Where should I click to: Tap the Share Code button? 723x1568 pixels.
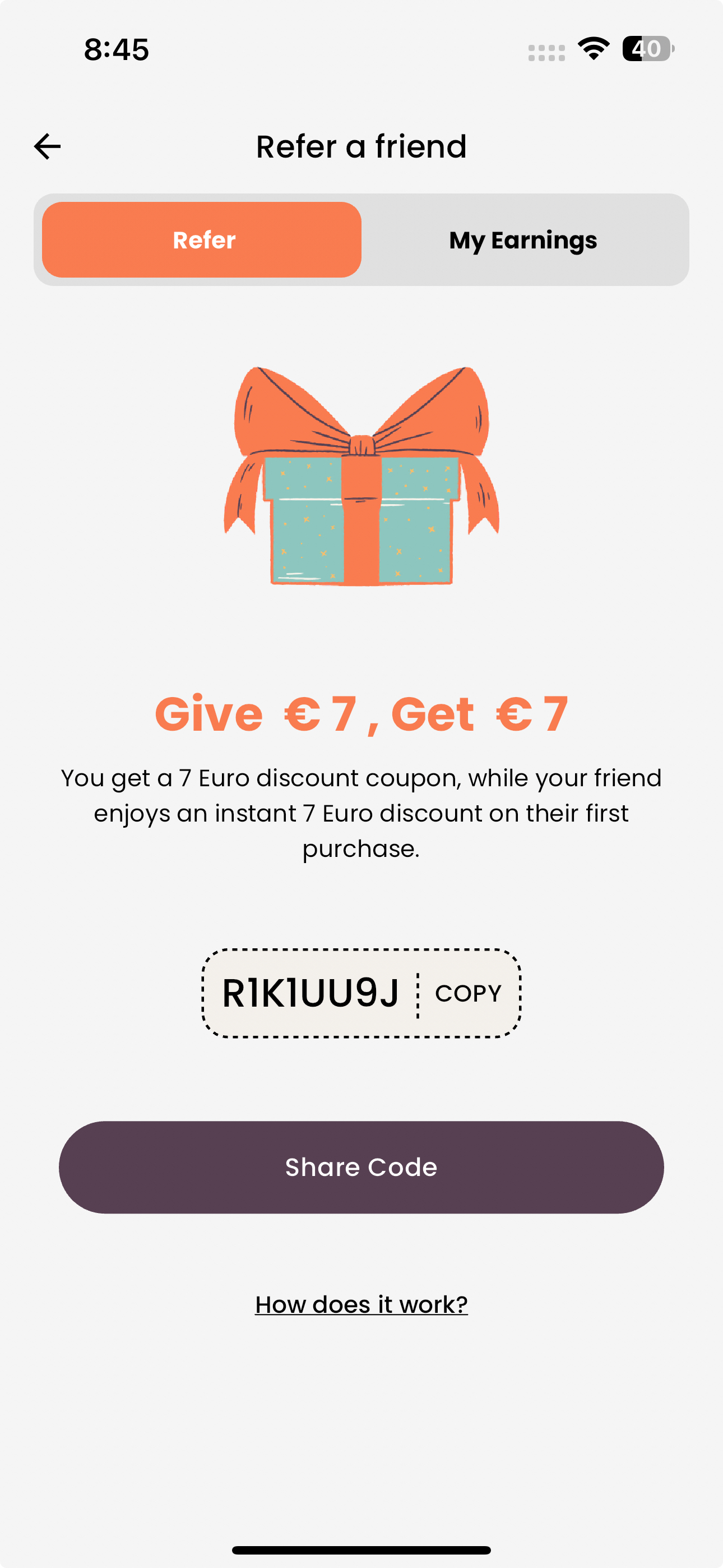point(361,1167)
